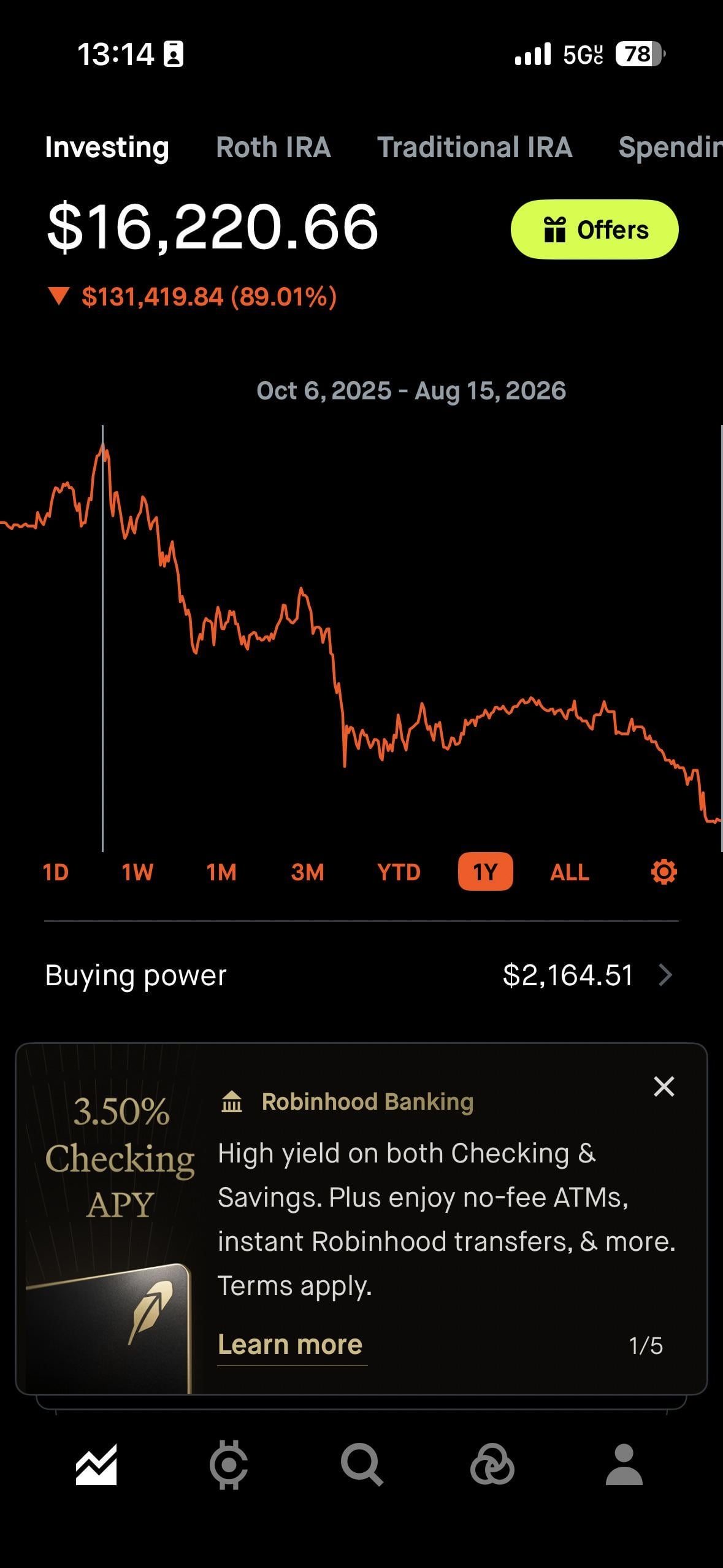The image size is (723, 1568).
Task: Select the YTD chart range
Action: 399,872
